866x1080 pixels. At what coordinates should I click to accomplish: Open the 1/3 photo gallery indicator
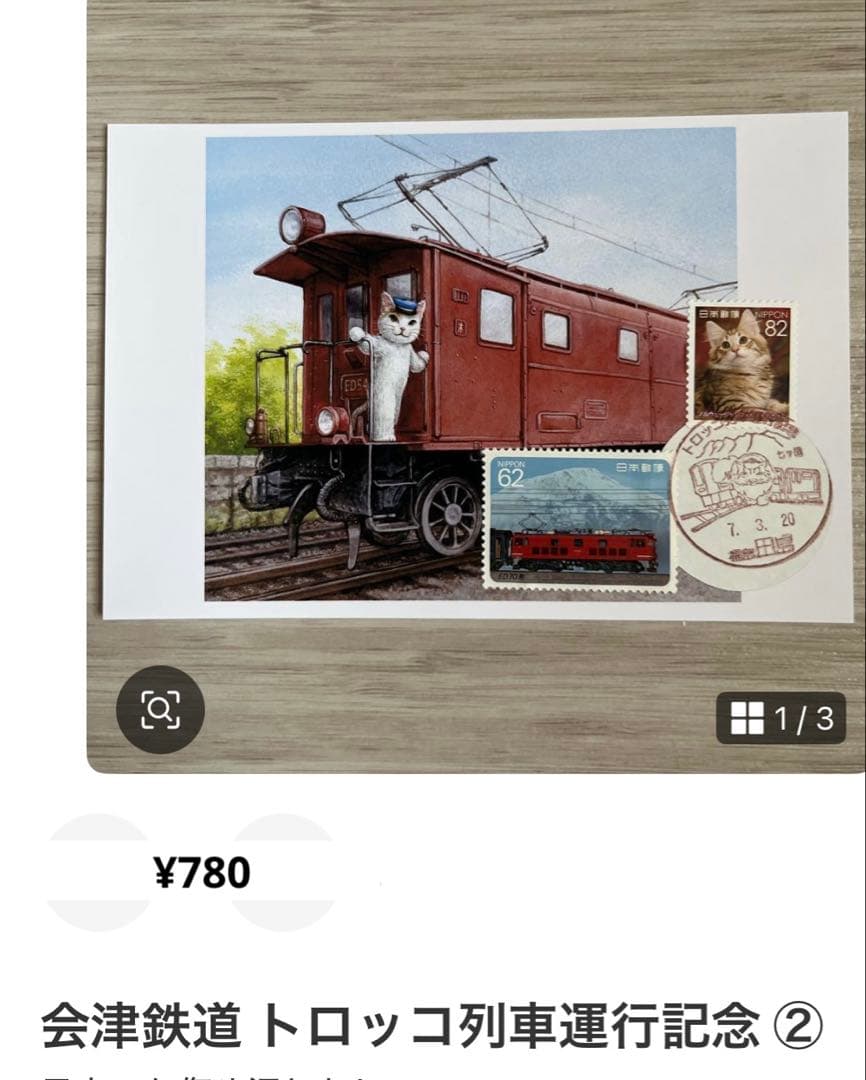pyautogui.click(x=780, y=718)
